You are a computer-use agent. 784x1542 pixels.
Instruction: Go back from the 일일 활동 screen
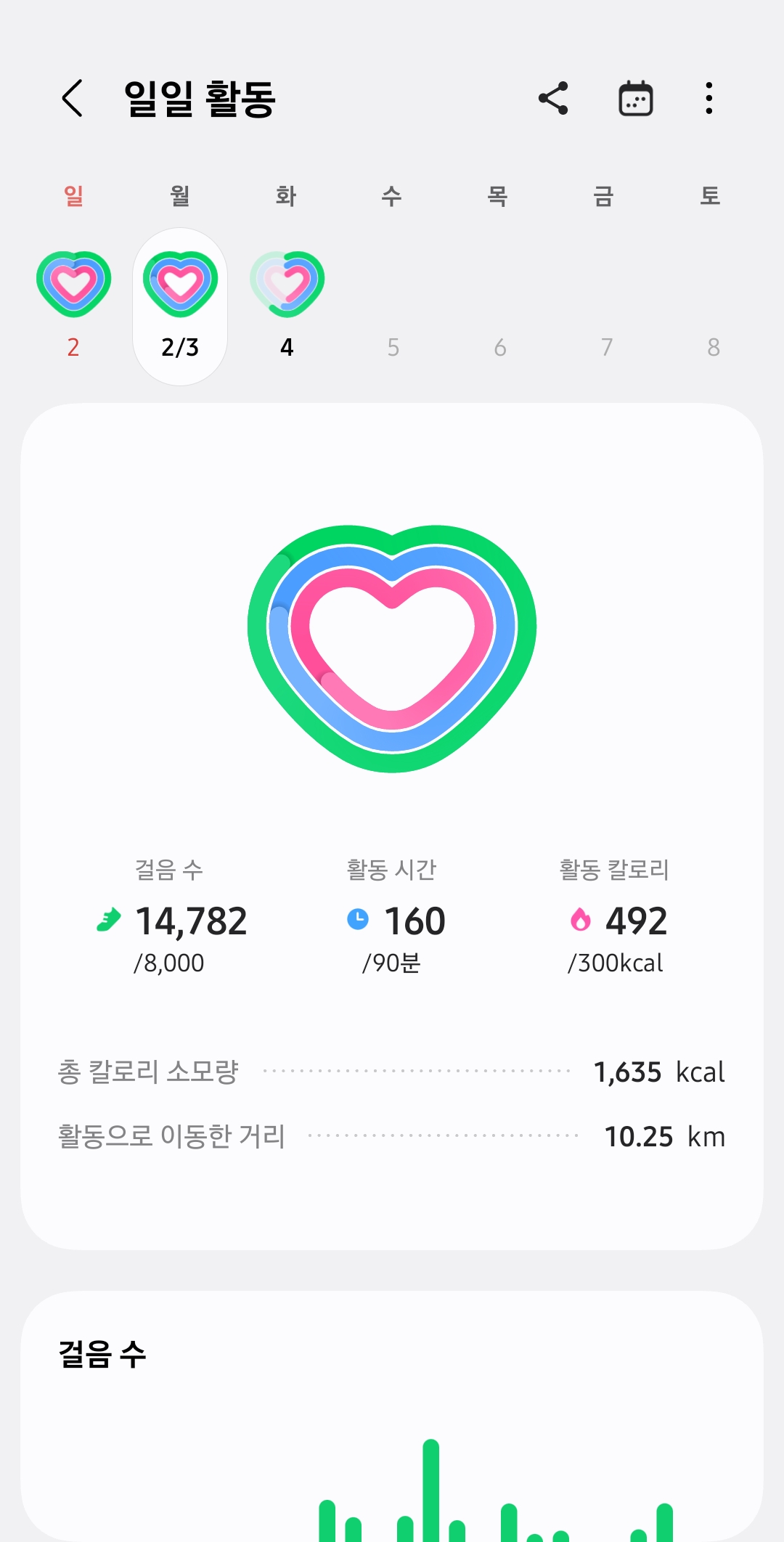[x=73, y=98]
